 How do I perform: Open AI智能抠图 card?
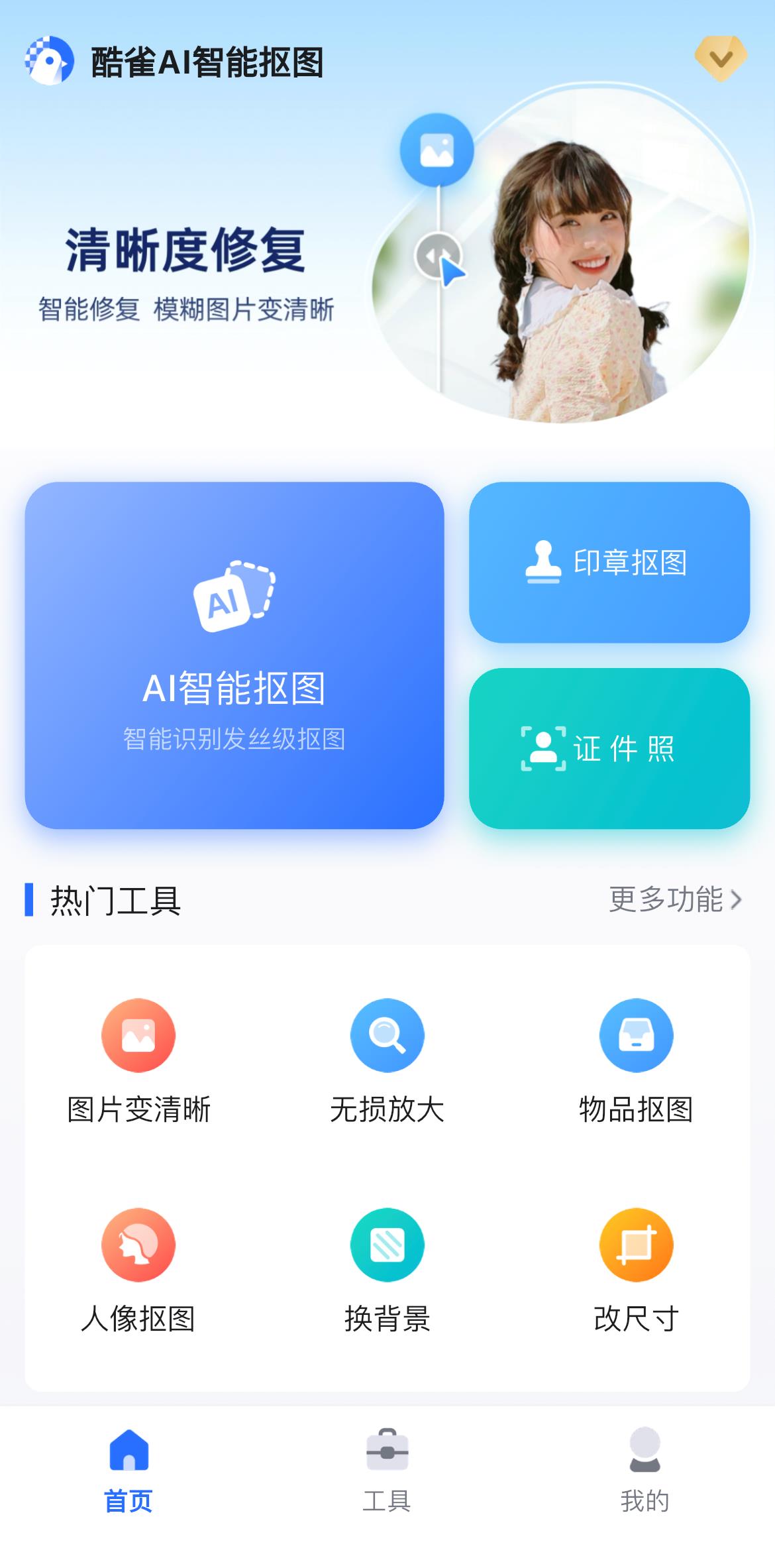234,655
